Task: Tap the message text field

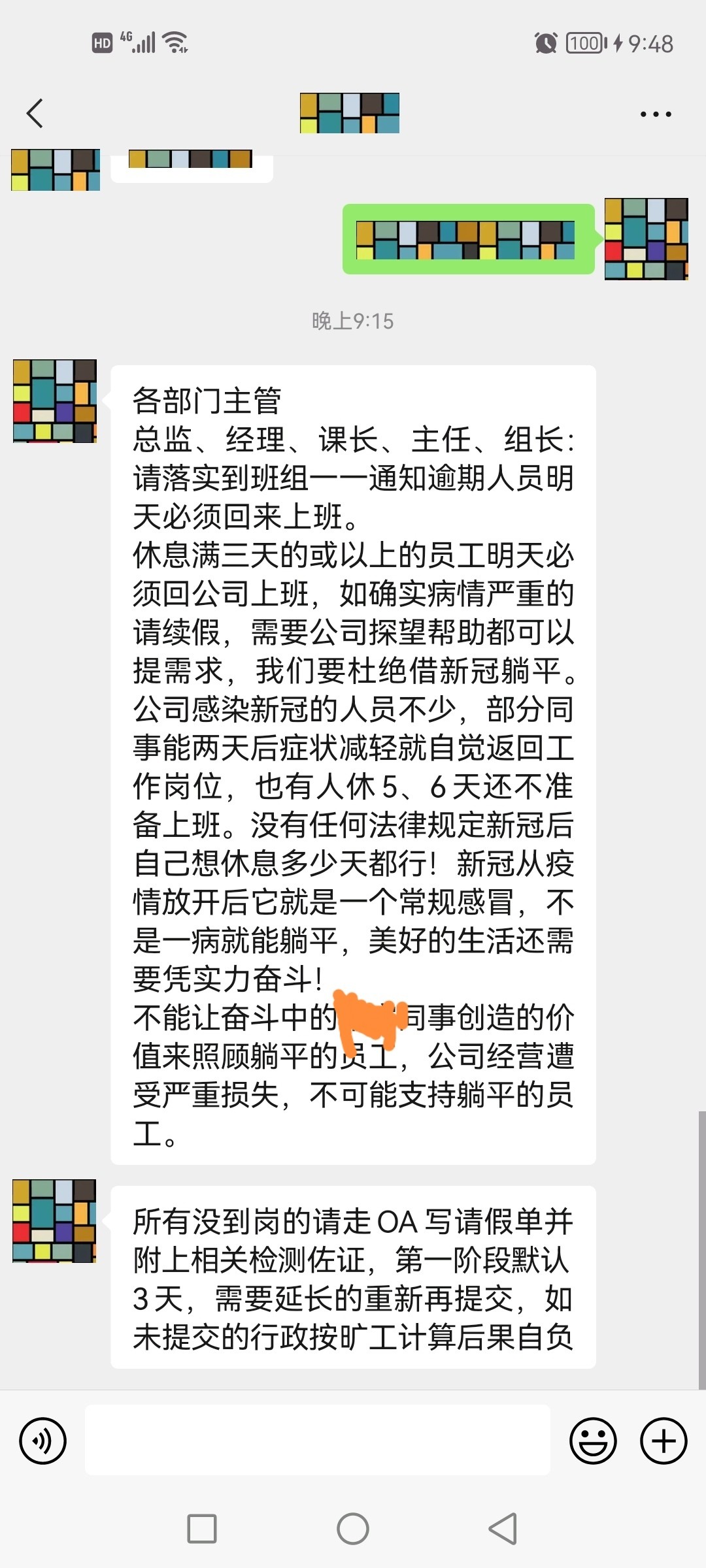Action: [318, 1441]
